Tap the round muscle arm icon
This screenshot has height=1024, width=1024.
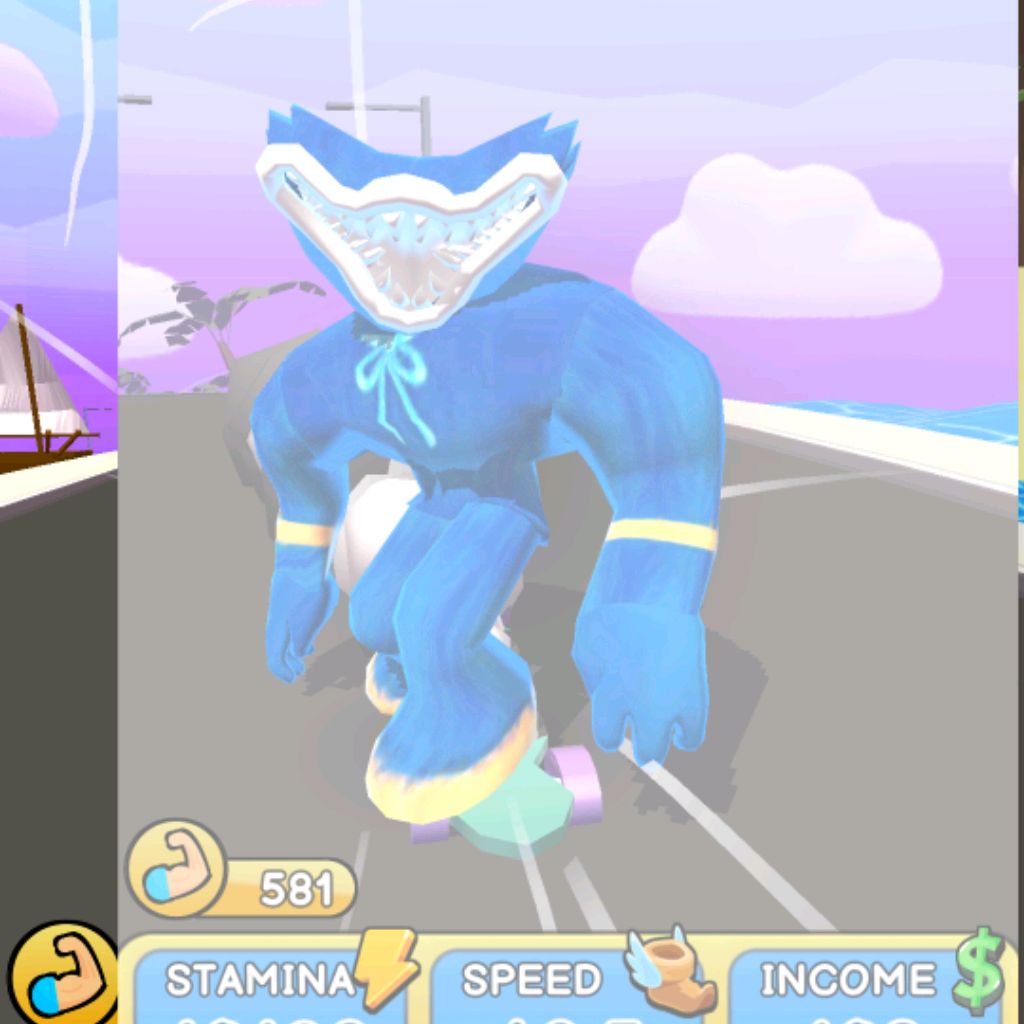click(x=63, y=973)
